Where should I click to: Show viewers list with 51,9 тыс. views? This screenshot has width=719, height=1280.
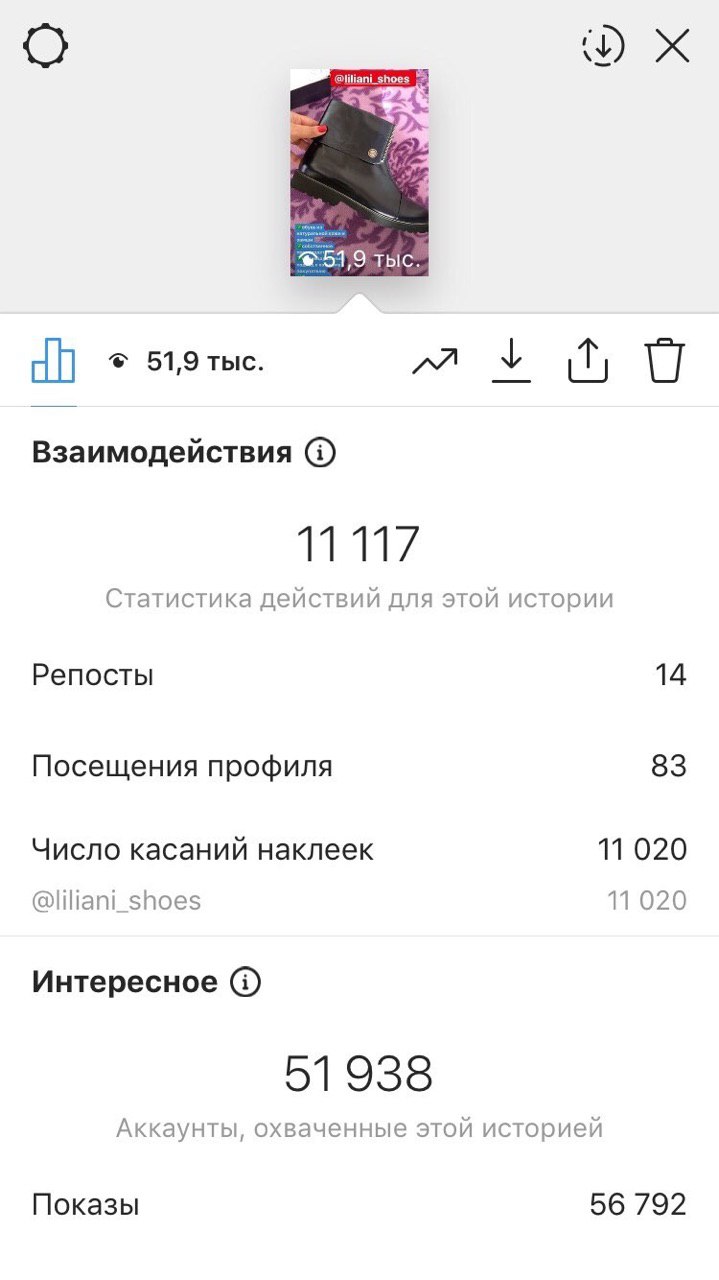(187, 361)
